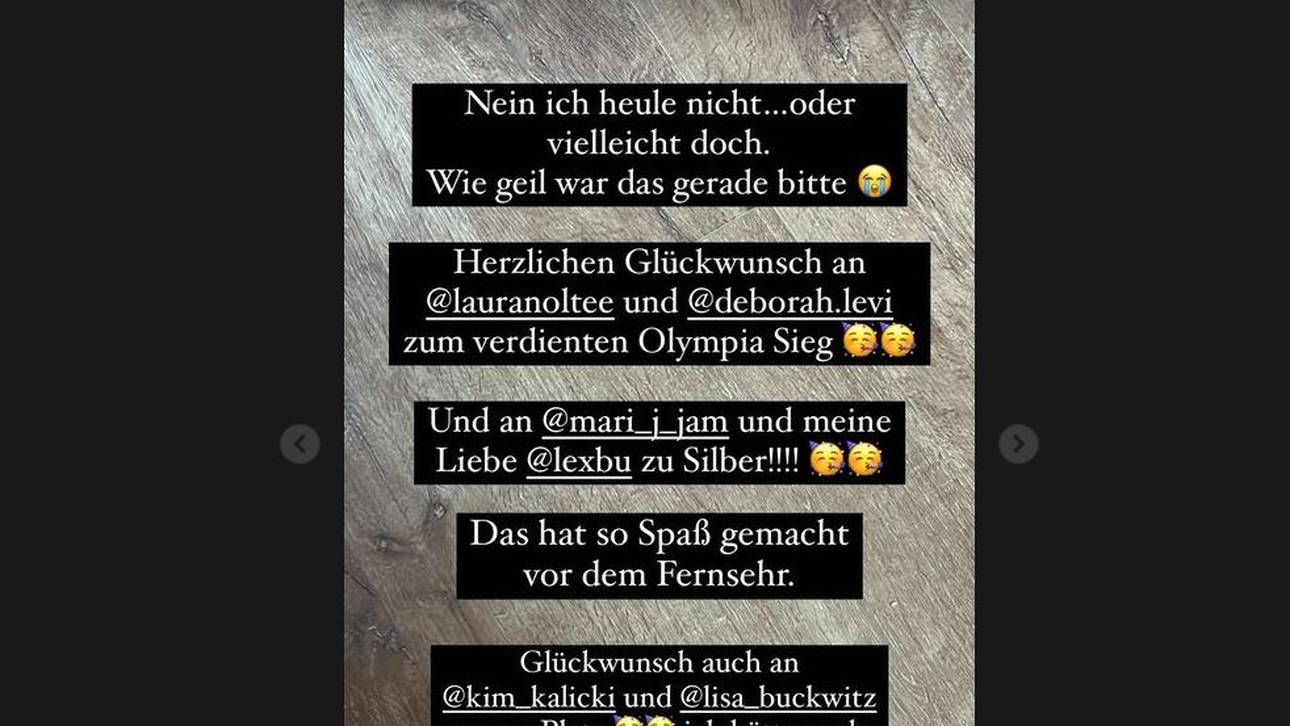The width and height of the screenshot is (1290, 726).
Task: Go to the previous story slide
Action: pyautogui.click(x=300, y=444)
